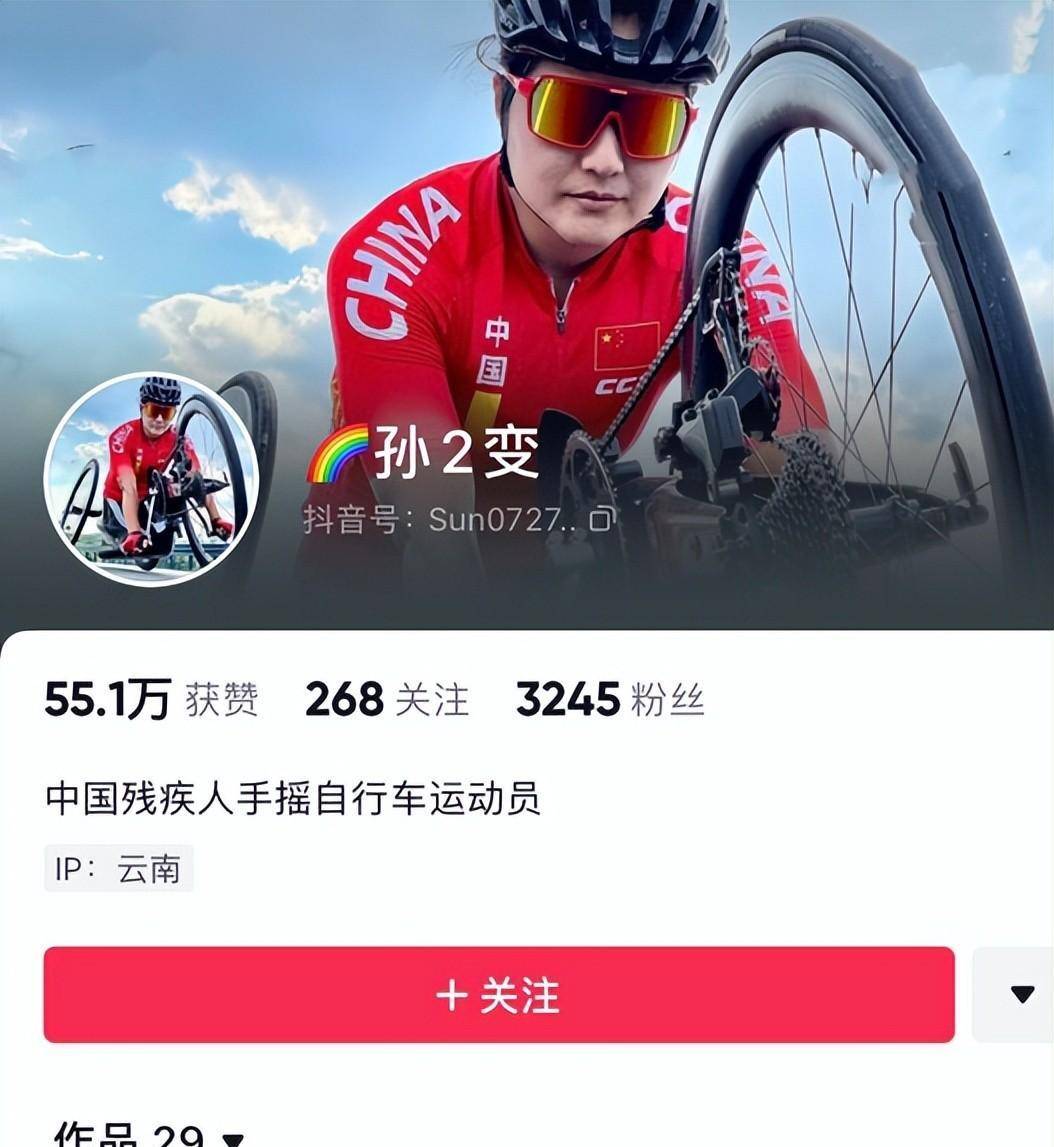Expand the dropdown arrow beside 关注
Viewport: 1054px width, 1147px height.
[1020, 994]
